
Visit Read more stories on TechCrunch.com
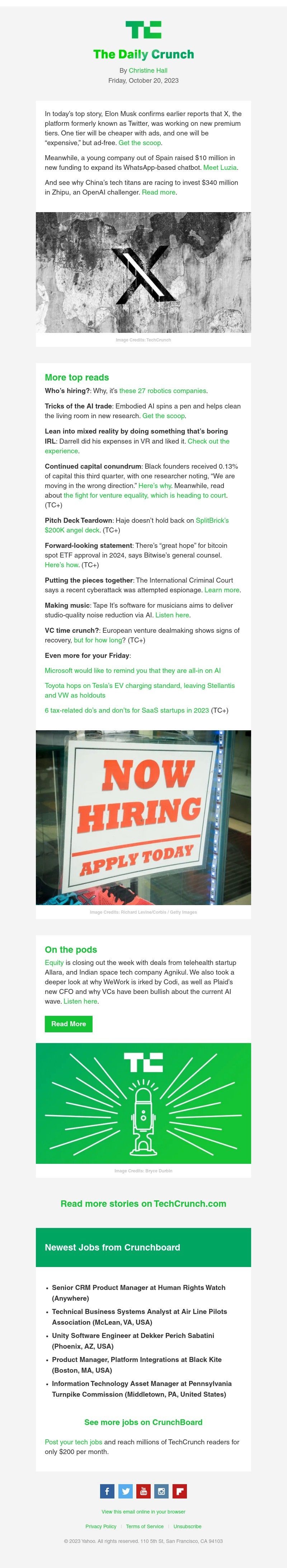pyautogui.click(x=143, y=1203)
